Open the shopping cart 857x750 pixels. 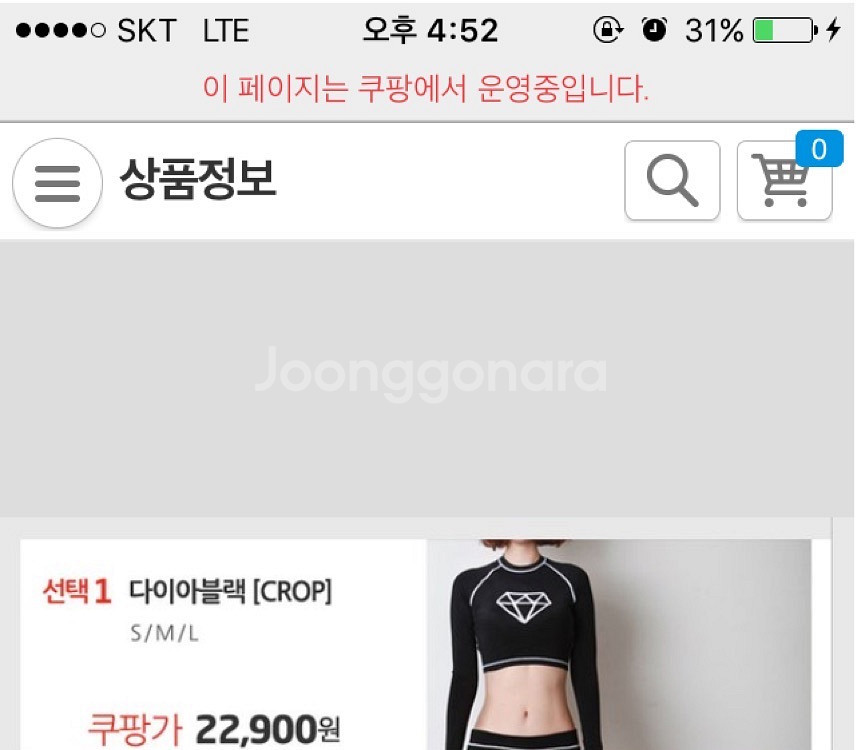[784, 182]
